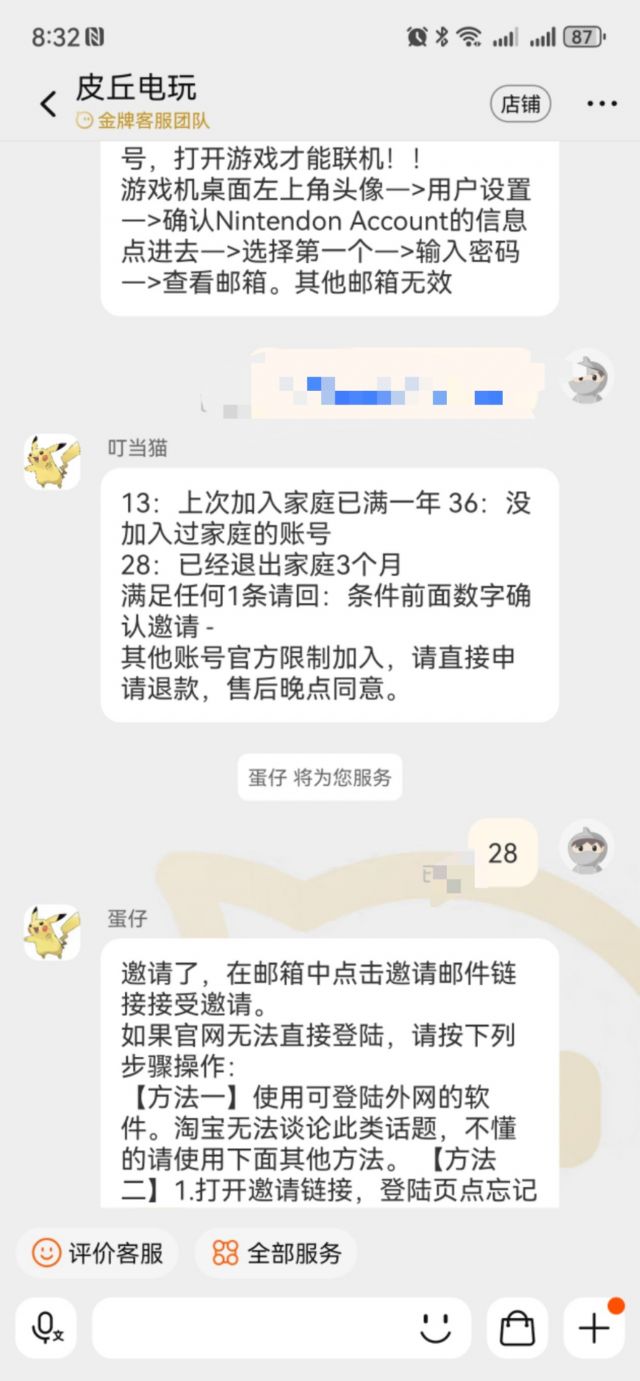Open the emoji smiley picker
This screenshot has height=1381, width=640.
(x=436, y=1328)
